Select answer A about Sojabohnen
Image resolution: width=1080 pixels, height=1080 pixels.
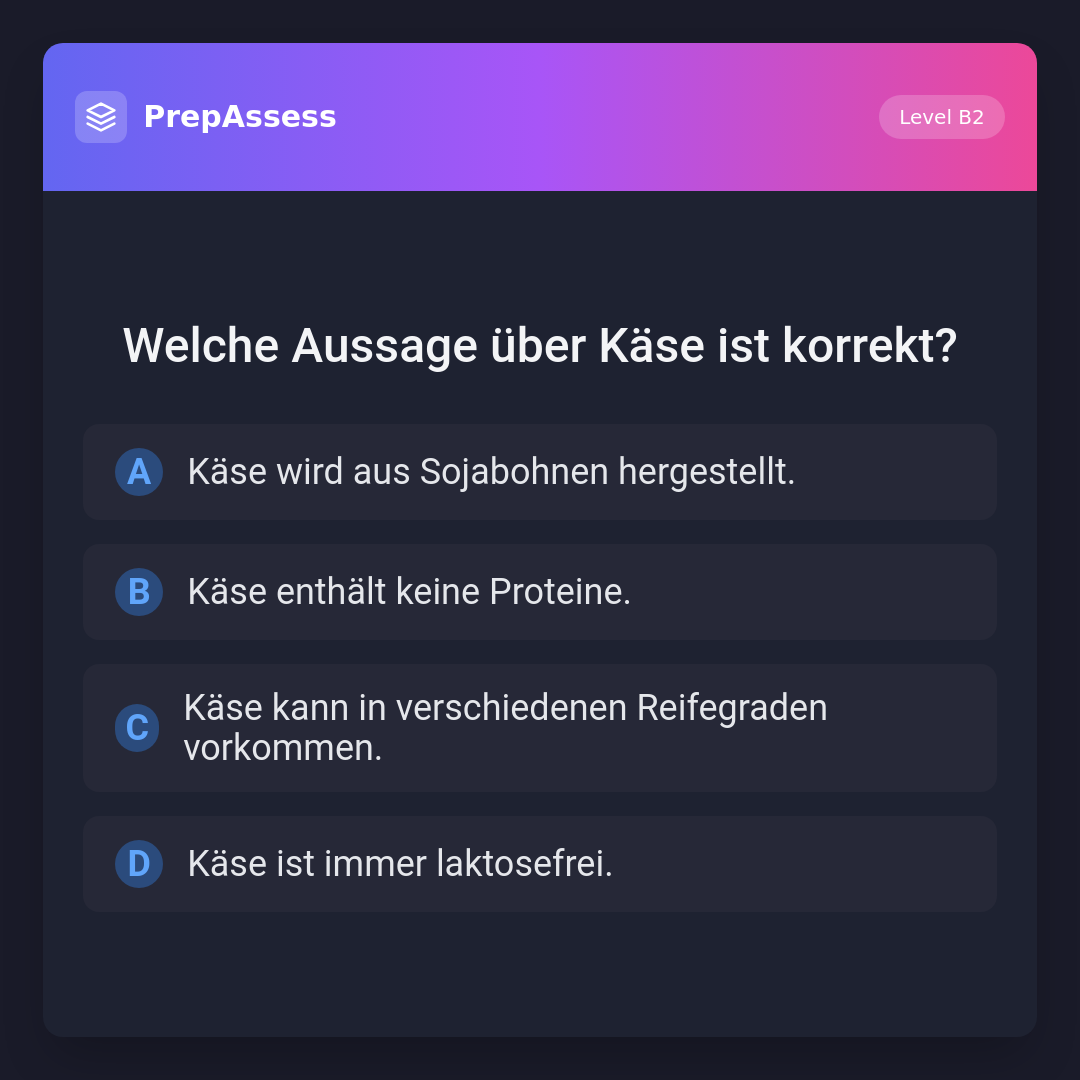(539, 472)
